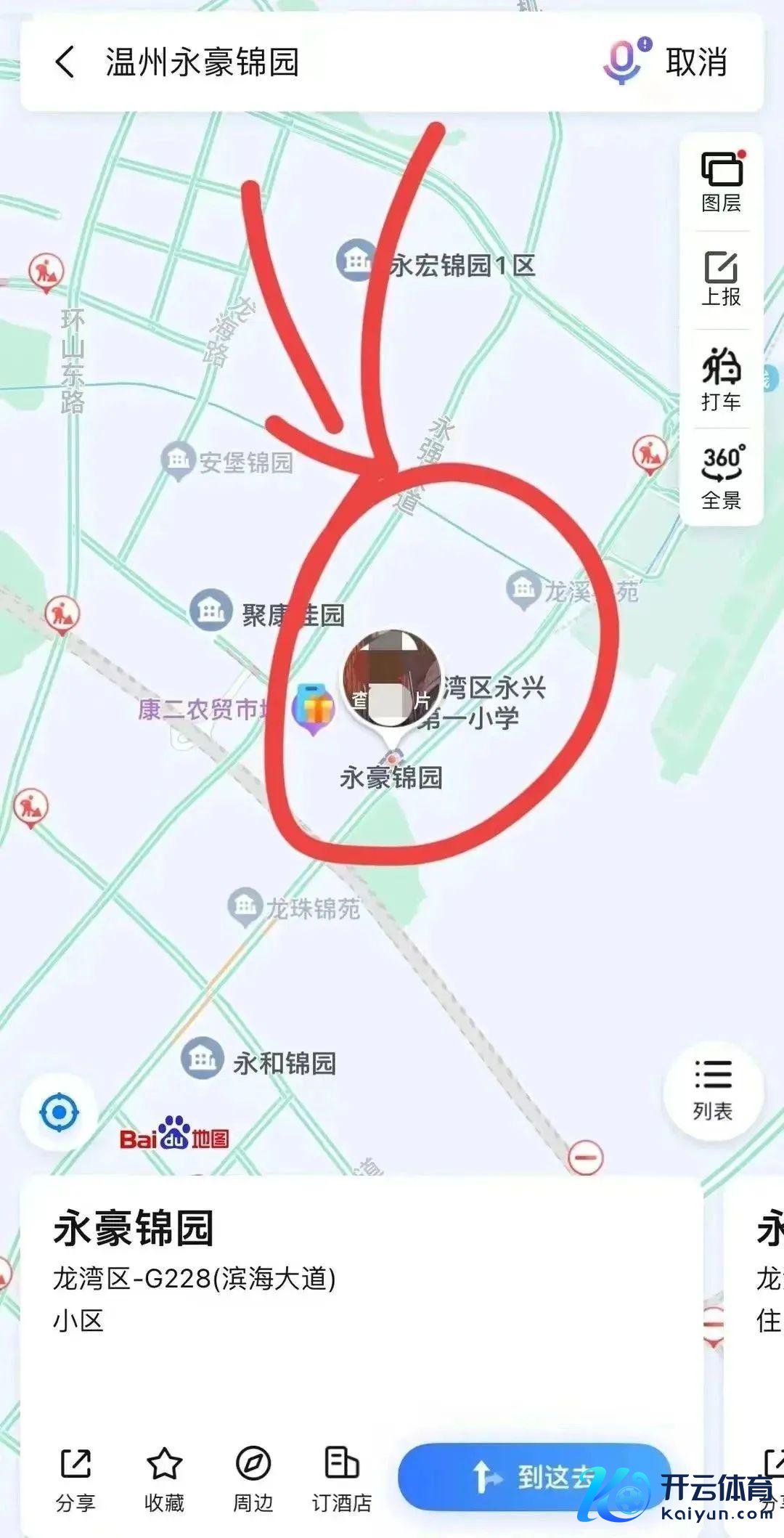Screen dimensions: 784x1538
Task: Report an issue via 上报
Action: pos(721,280)
